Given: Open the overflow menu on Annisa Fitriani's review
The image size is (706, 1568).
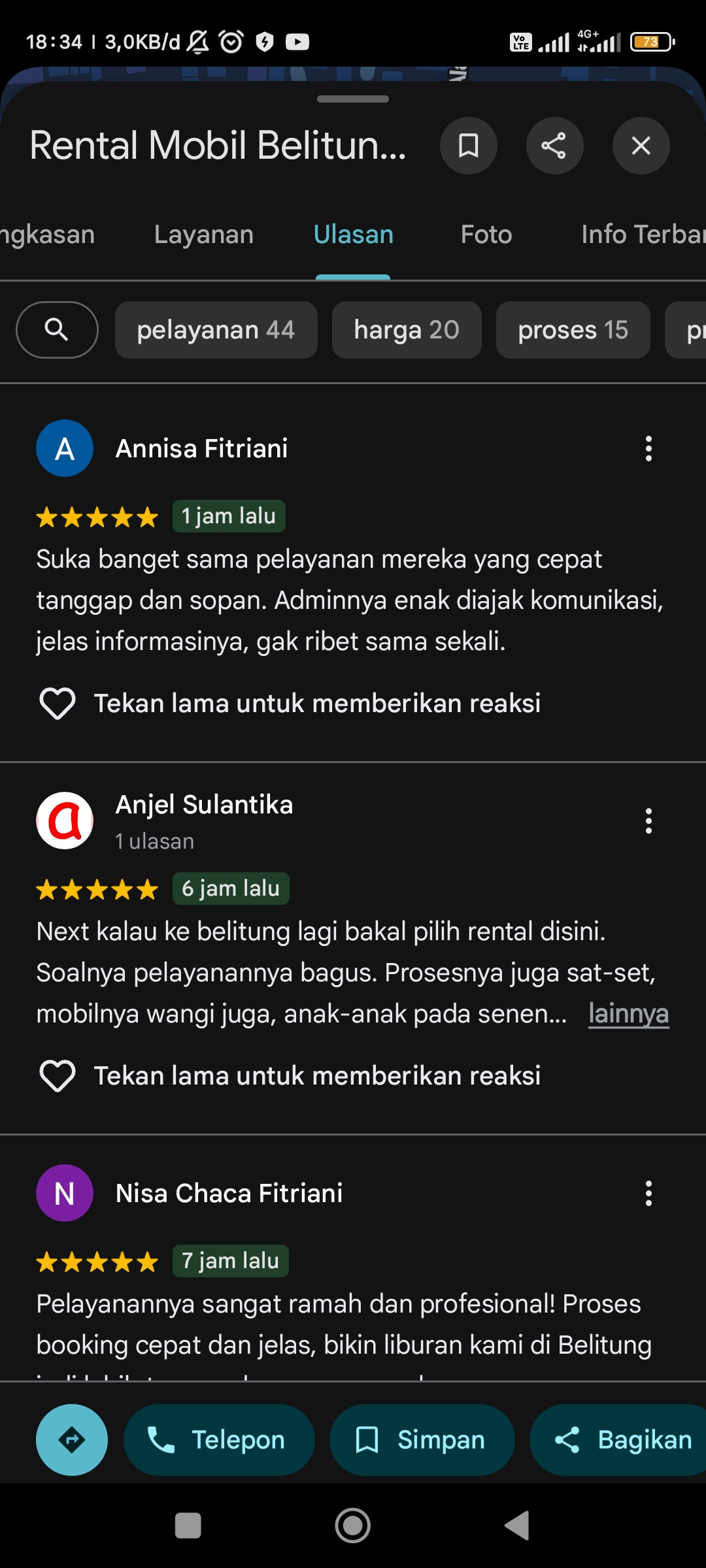Looking at the screenshot, I should point(648,449).
